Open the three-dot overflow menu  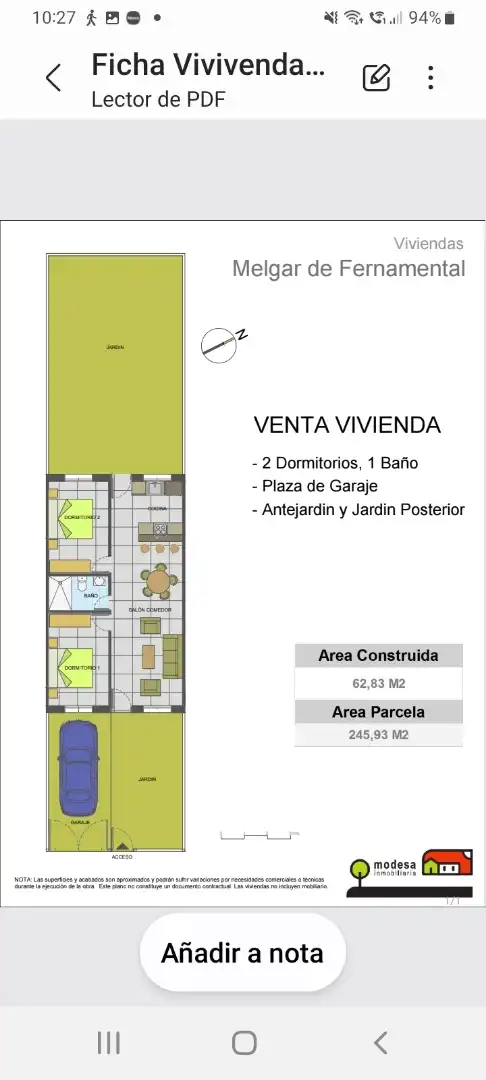[x=430, y=78]
